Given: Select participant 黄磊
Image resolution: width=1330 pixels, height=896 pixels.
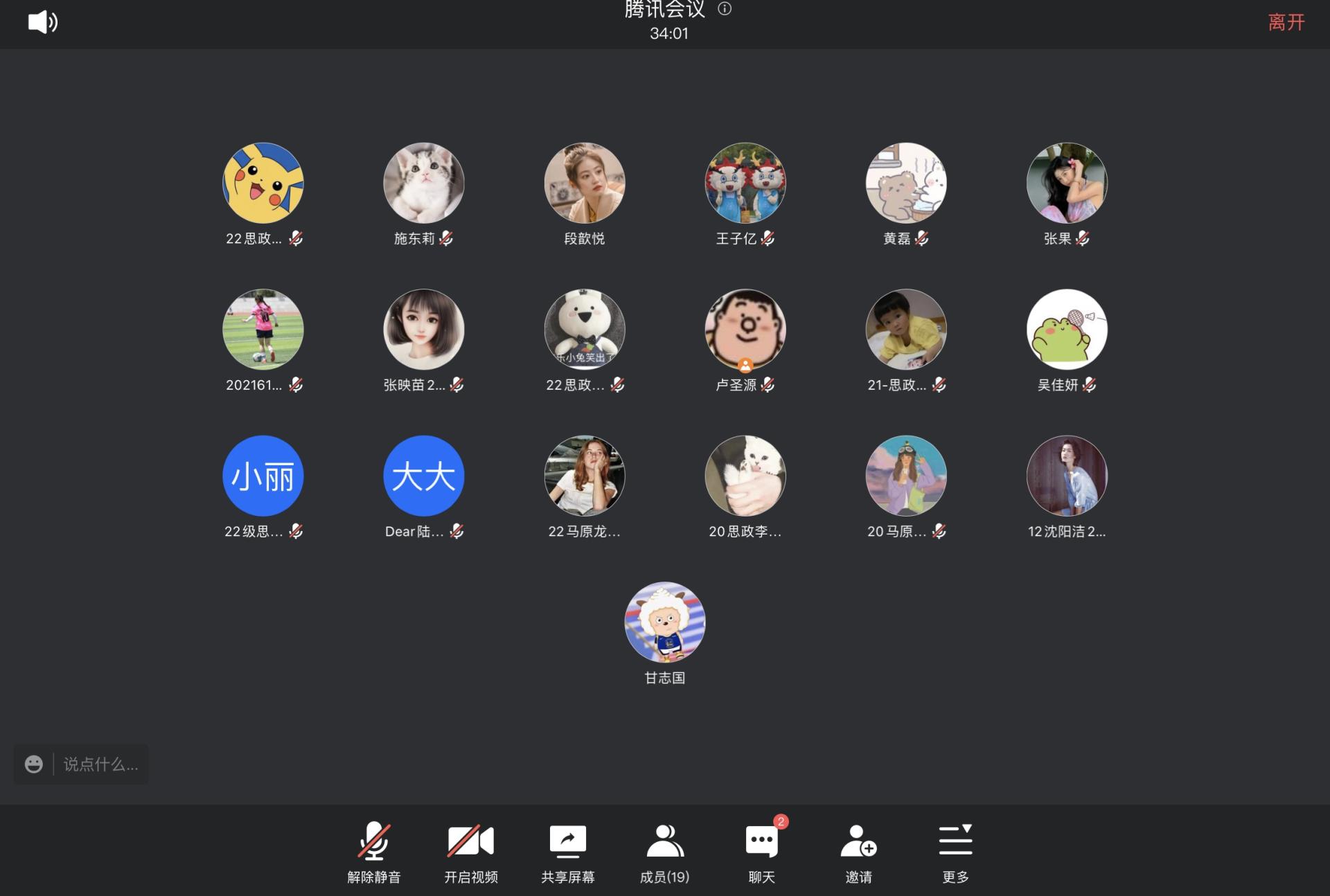Looking at the screenshot, I should [x=906, y=183].
